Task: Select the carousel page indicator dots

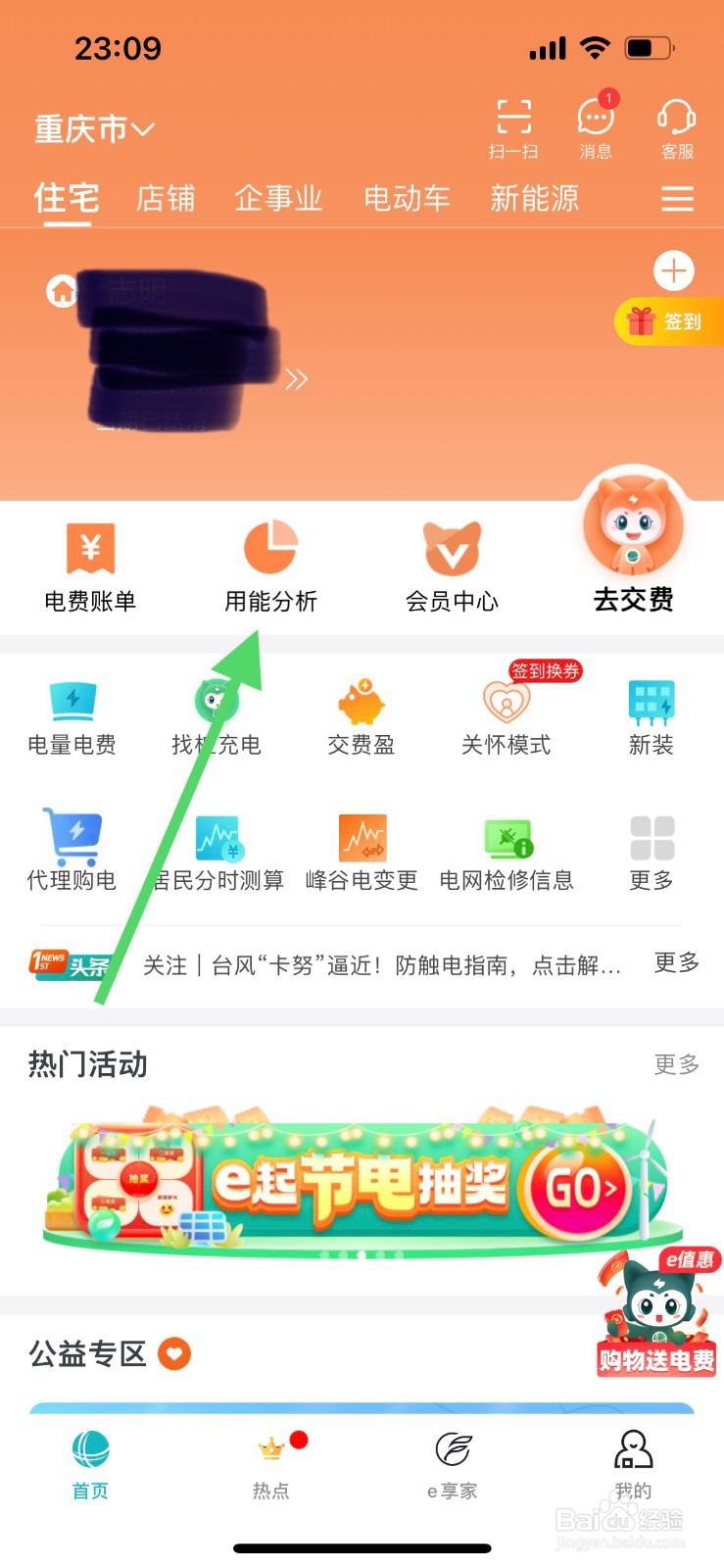Action: [x=362, y=1253]
